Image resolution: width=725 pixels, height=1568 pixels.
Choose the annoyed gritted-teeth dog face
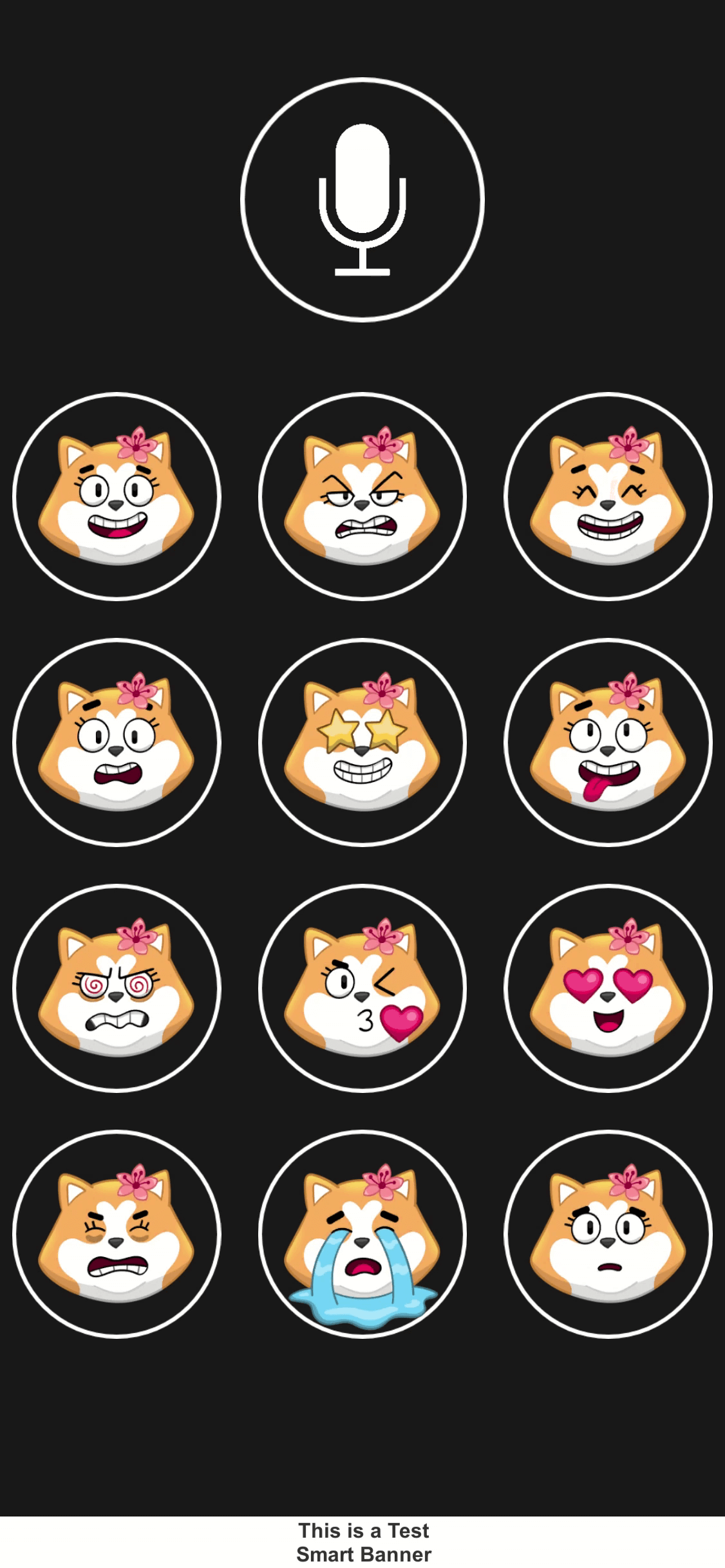click(362, 496)
